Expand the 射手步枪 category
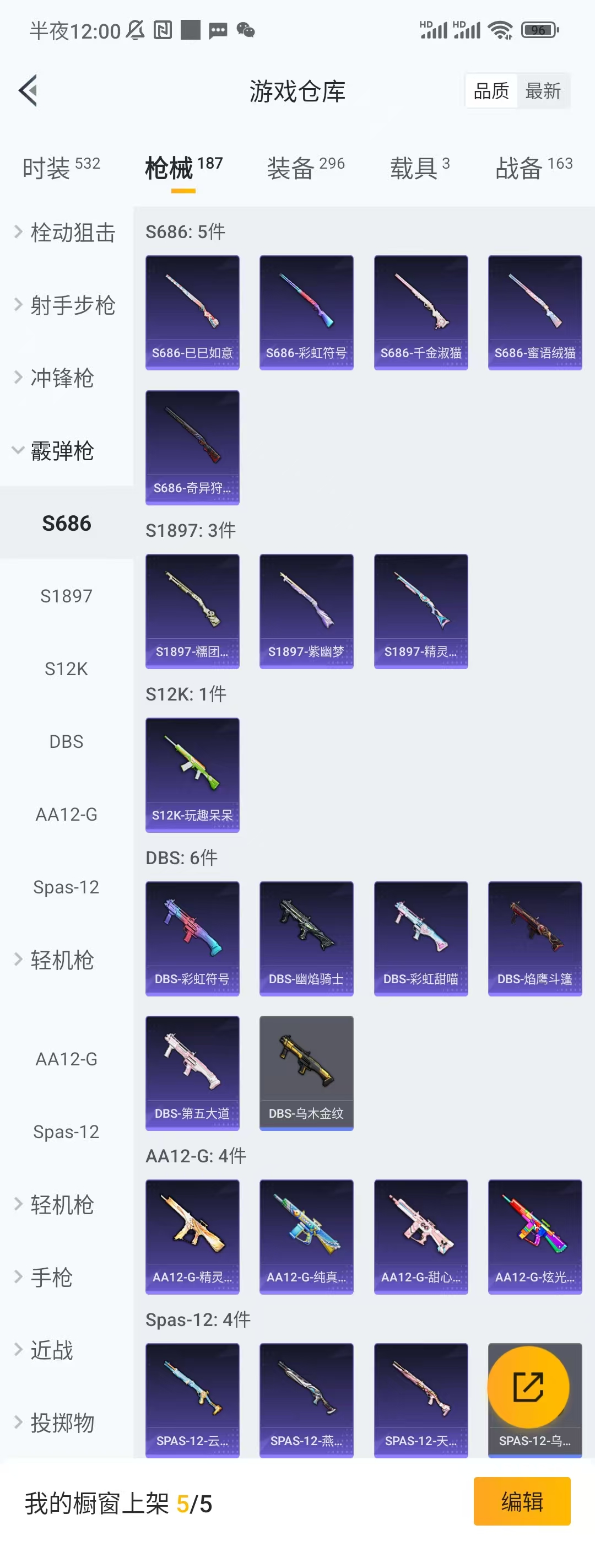 pos(66,304)
